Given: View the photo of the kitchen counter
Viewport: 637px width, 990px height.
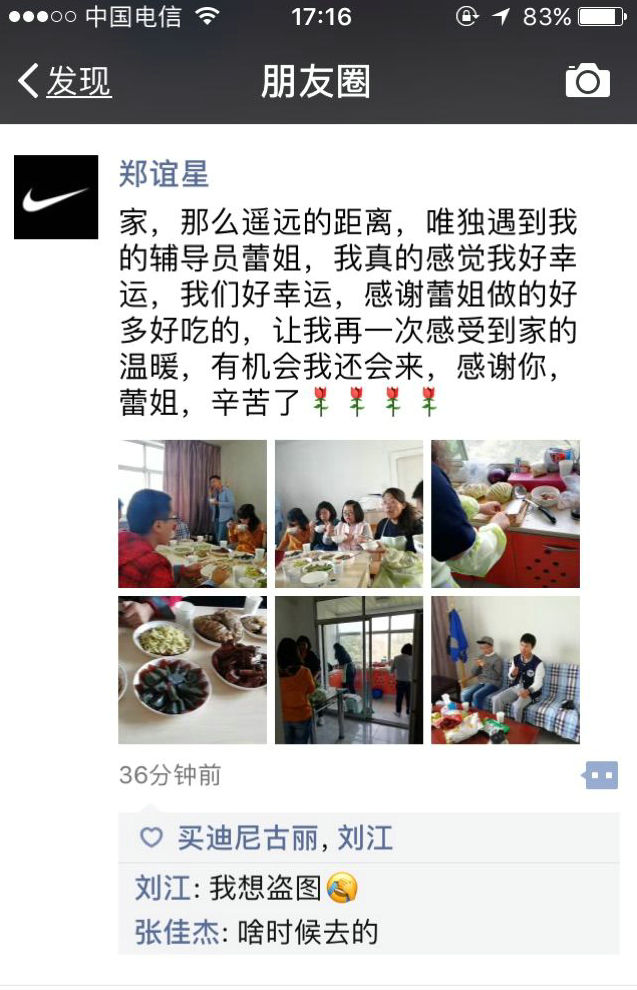Looking at the screenshot, I should click(505, 514).
